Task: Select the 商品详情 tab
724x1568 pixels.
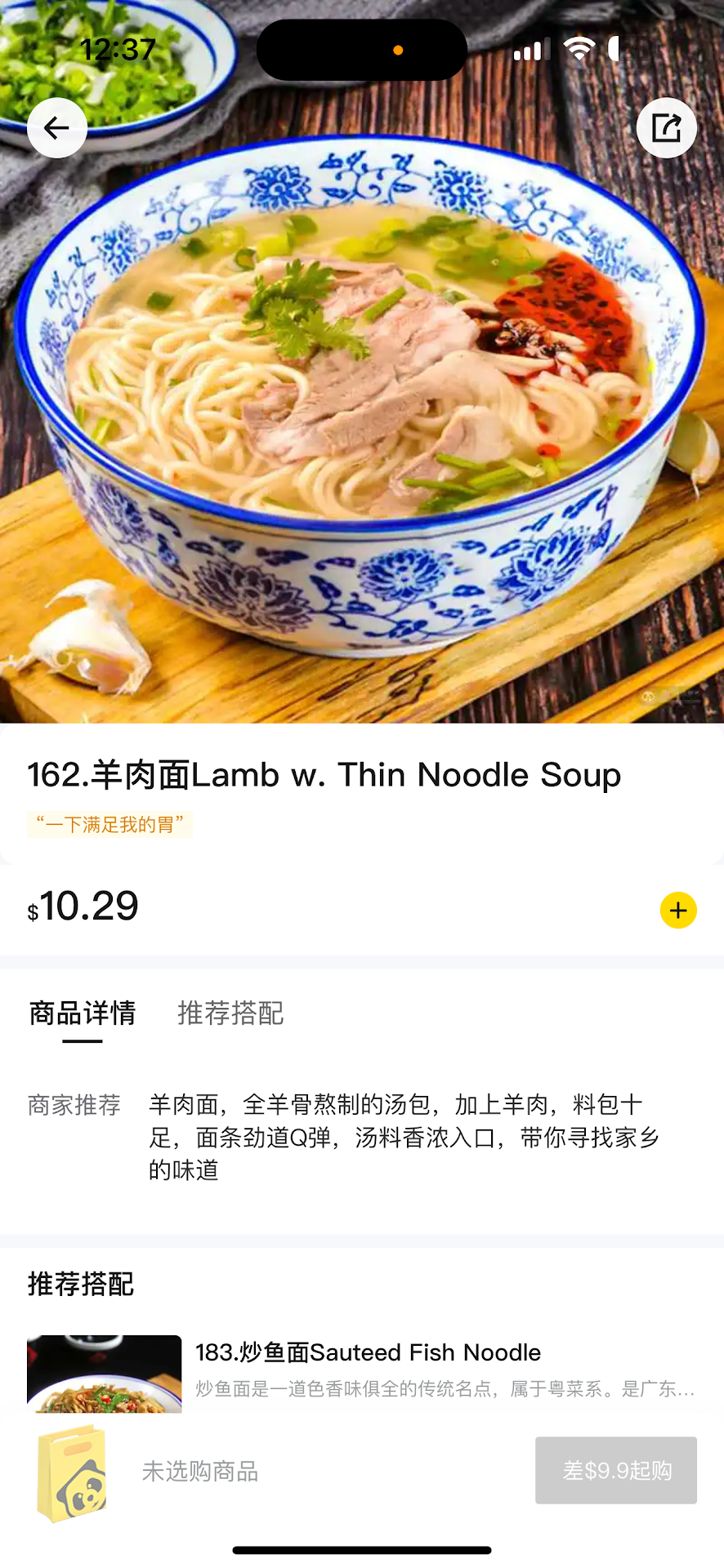Action: [83, 1013]
